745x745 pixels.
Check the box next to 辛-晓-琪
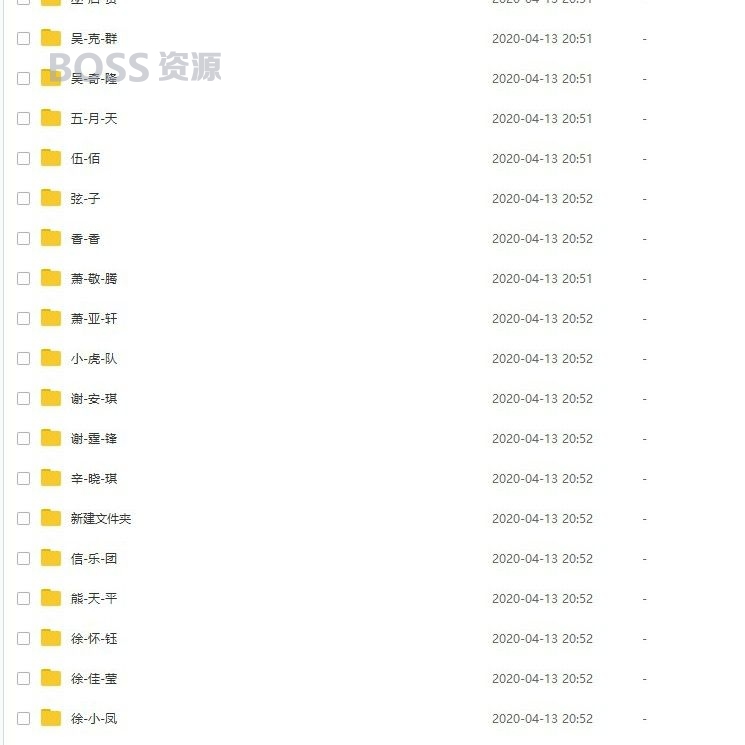pyautogui.click(x=23, y=478)
